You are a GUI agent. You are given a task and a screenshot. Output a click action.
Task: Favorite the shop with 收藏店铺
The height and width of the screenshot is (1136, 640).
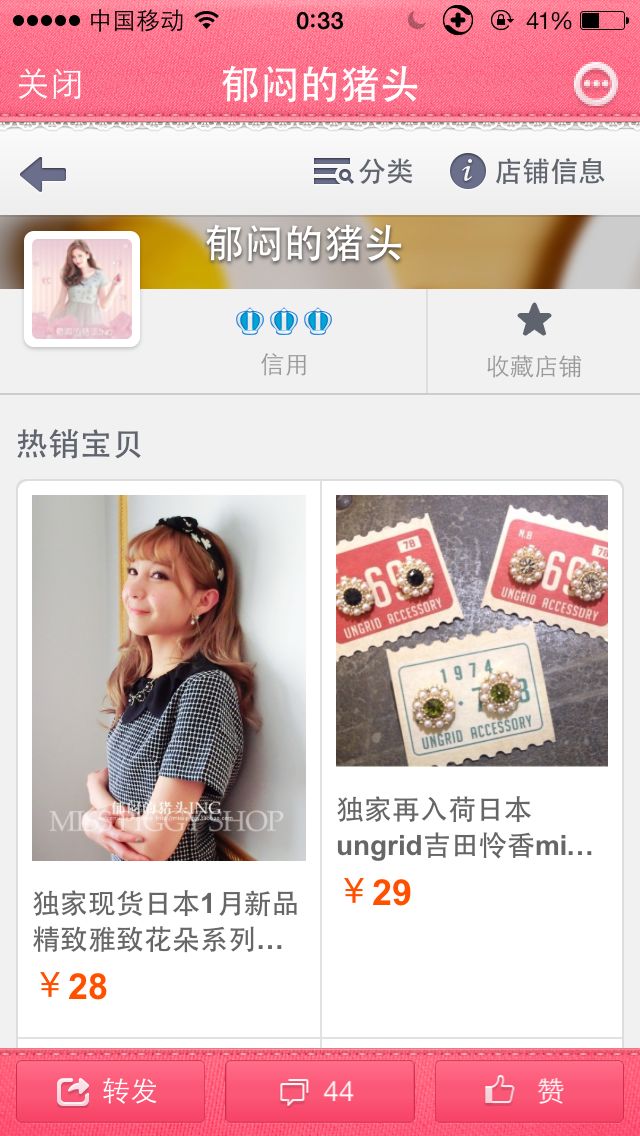click(x=533, y=341)
